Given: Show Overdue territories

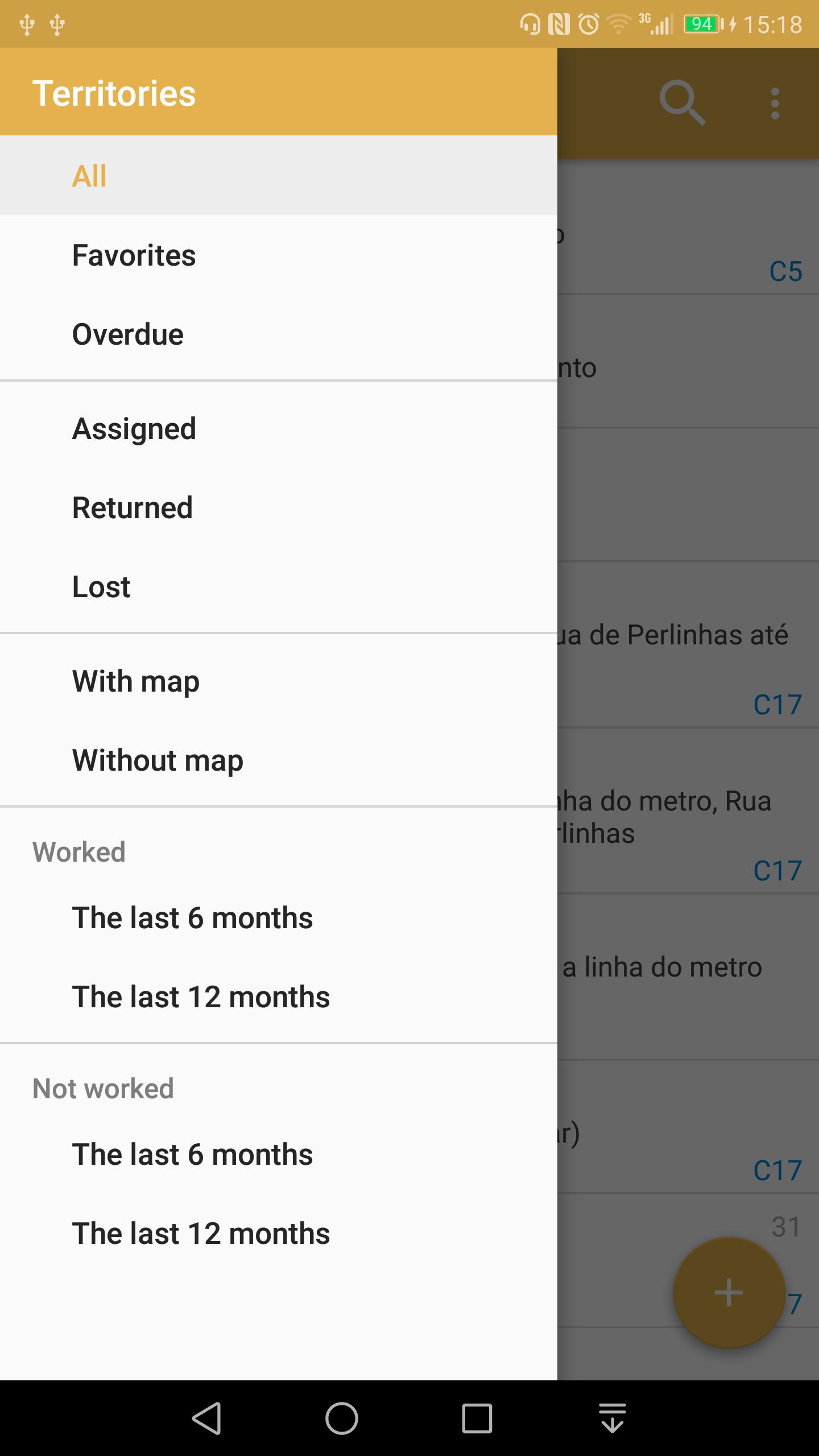Looking at the screenshot, I should coord(279,334).
